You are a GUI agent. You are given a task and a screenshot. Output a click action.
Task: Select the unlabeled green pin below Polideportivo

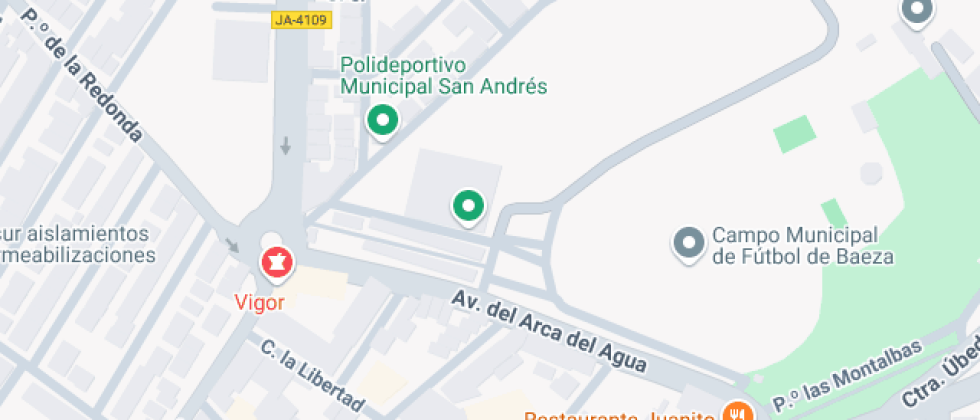click(x=467, y=206)
